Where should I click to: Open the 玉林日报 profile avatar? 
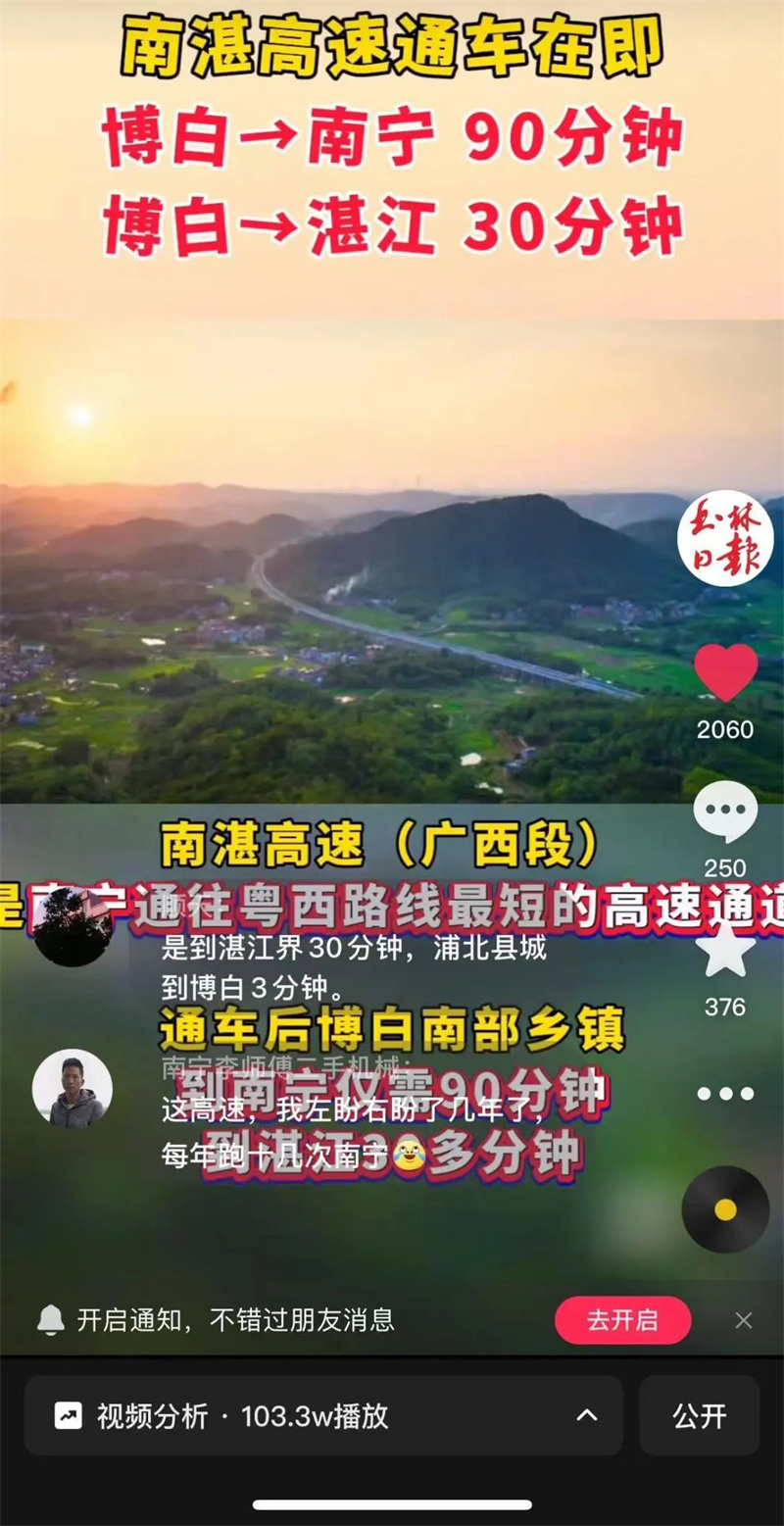[725, 538]
